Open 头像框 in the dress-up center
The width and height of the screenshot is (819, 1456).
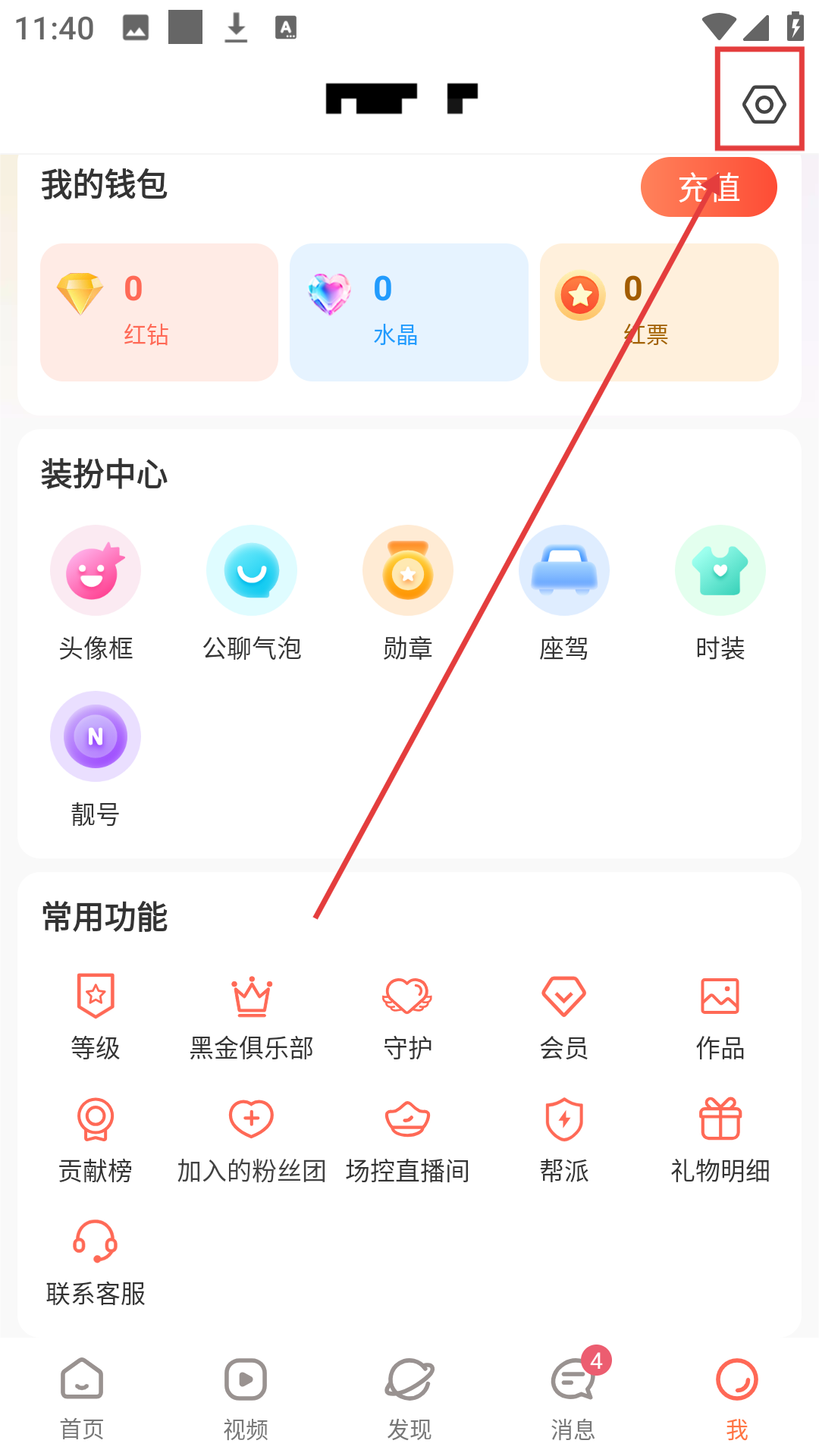[x=96, y=592]
